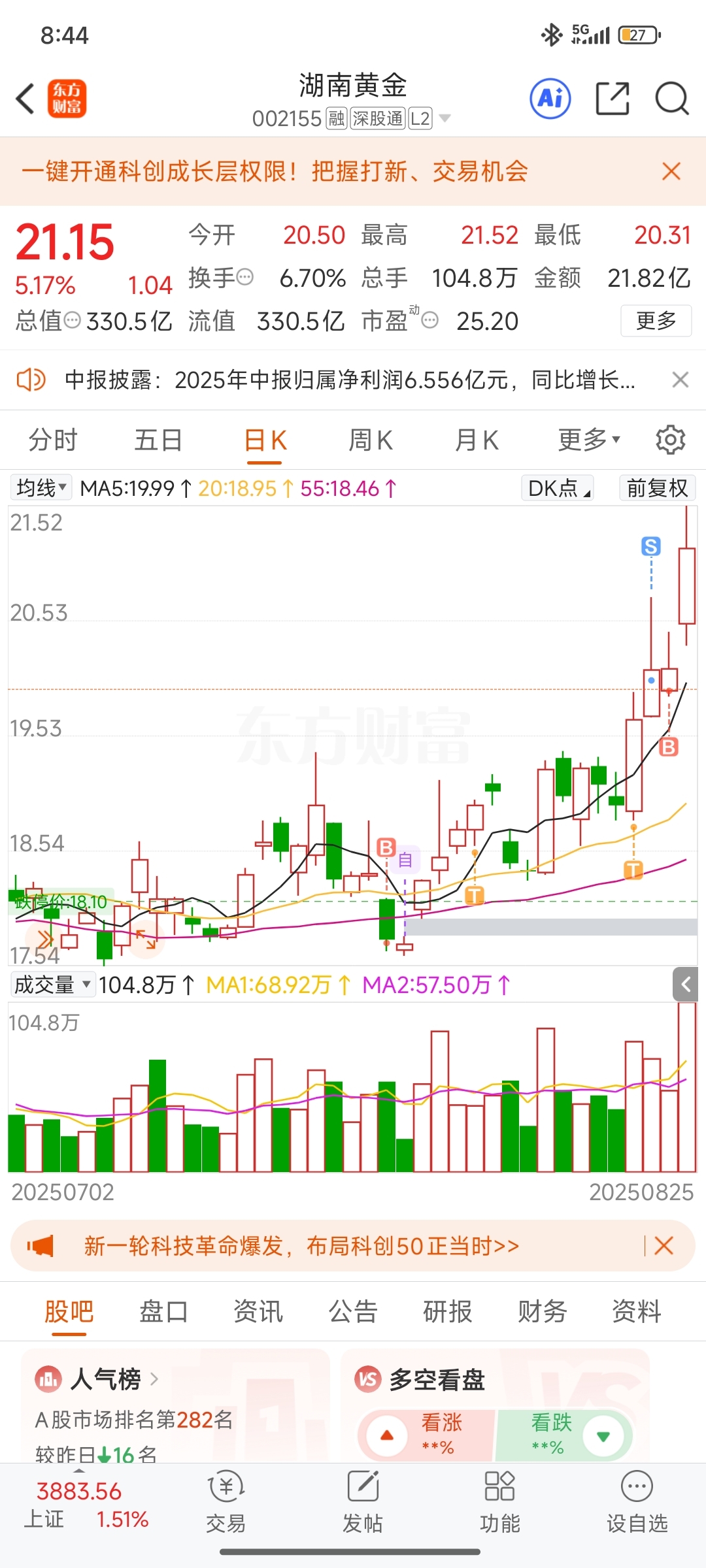
Task: Vote 看涨 in 多空看盘
Action: tap(426, 1436)
